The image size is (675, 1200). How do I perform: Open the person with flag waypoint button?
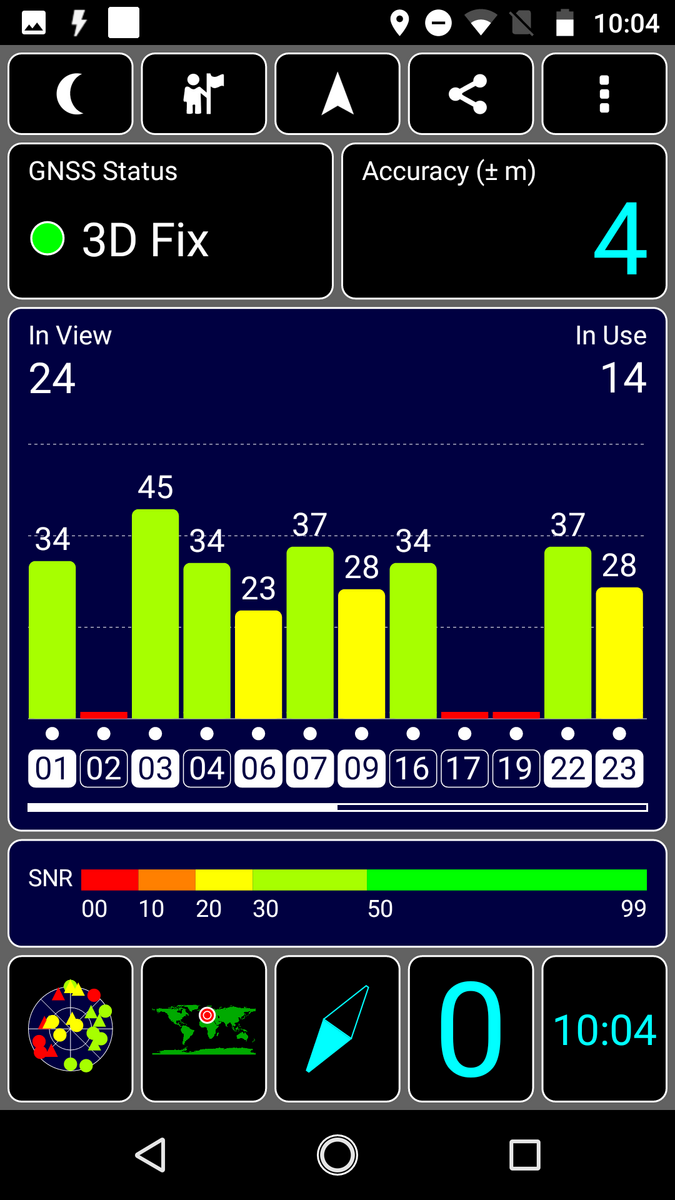(204, 94)
